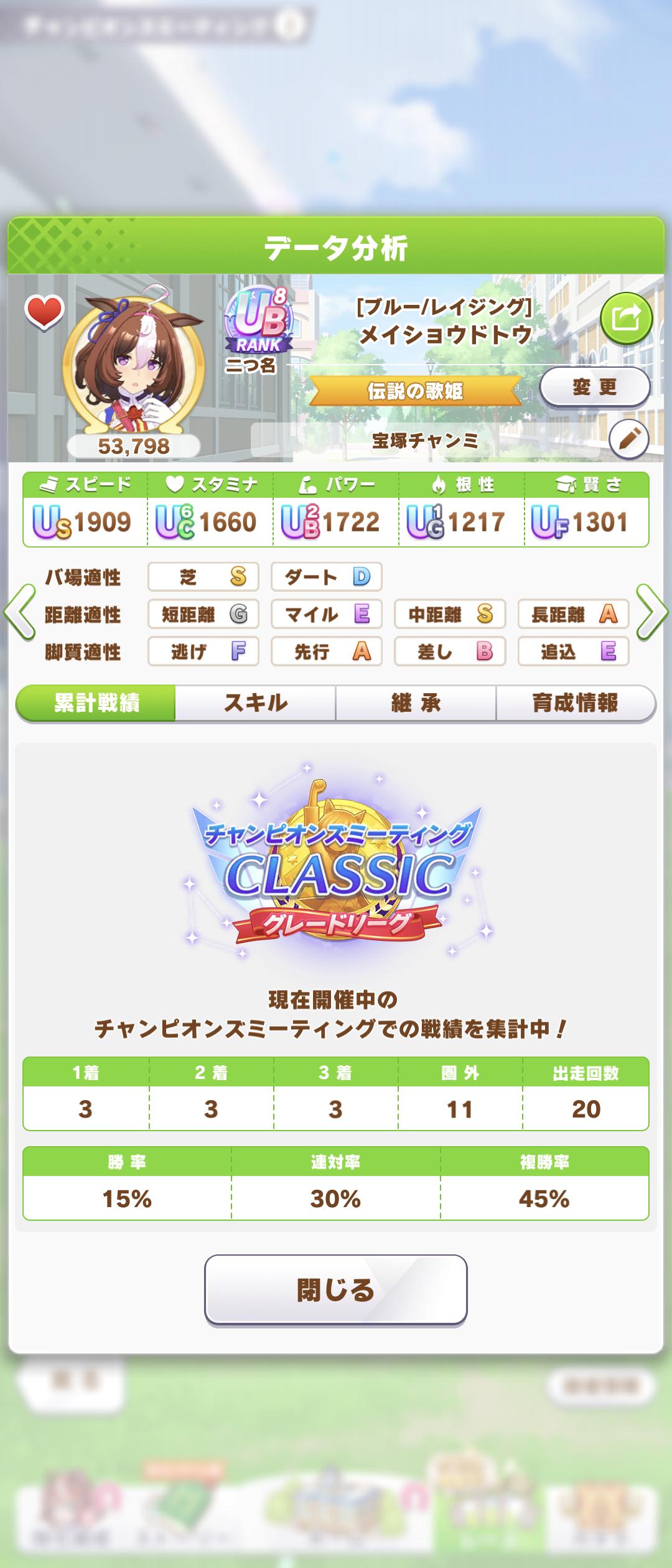This screenshot has width=672, height=1568.
Task: Tap the 変更 button to change title
Action: click(x=594, y=387)
